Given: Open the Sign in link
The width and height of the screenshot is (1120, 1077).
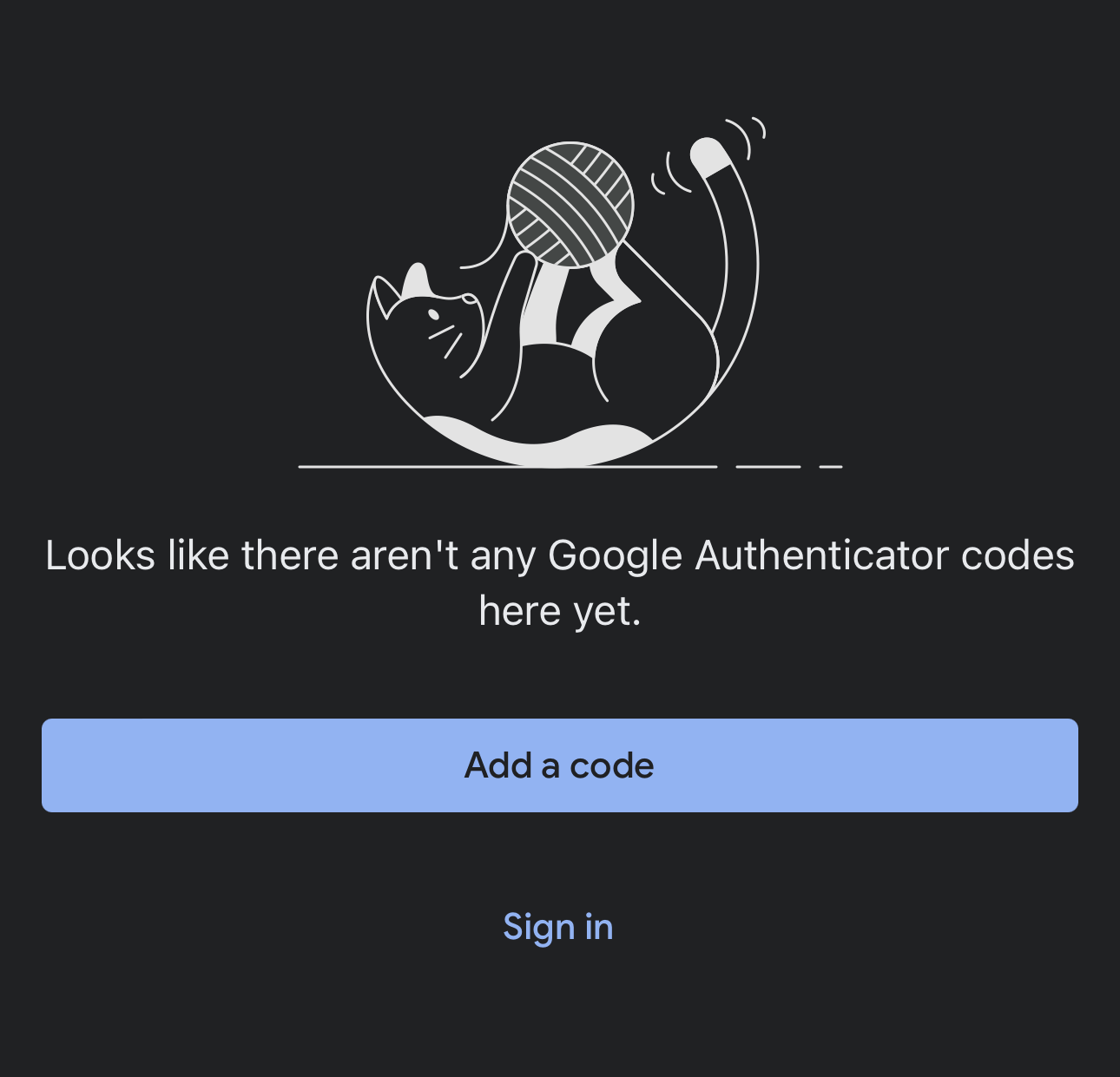Looking at the screenshot, I should 558,927.
